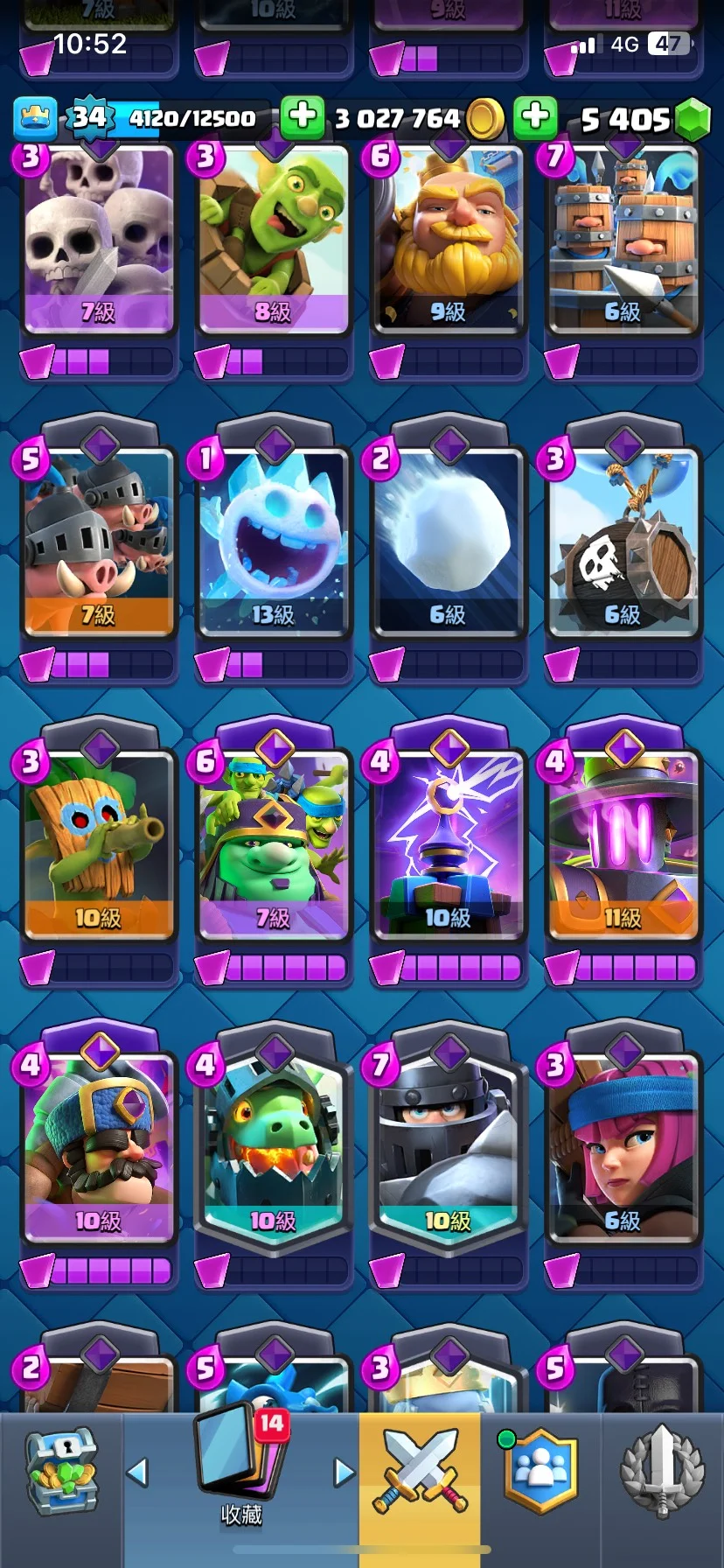Open the player crown level badge
The image size is (724, 1568).
pyautogui.click(x=36, y=117)
